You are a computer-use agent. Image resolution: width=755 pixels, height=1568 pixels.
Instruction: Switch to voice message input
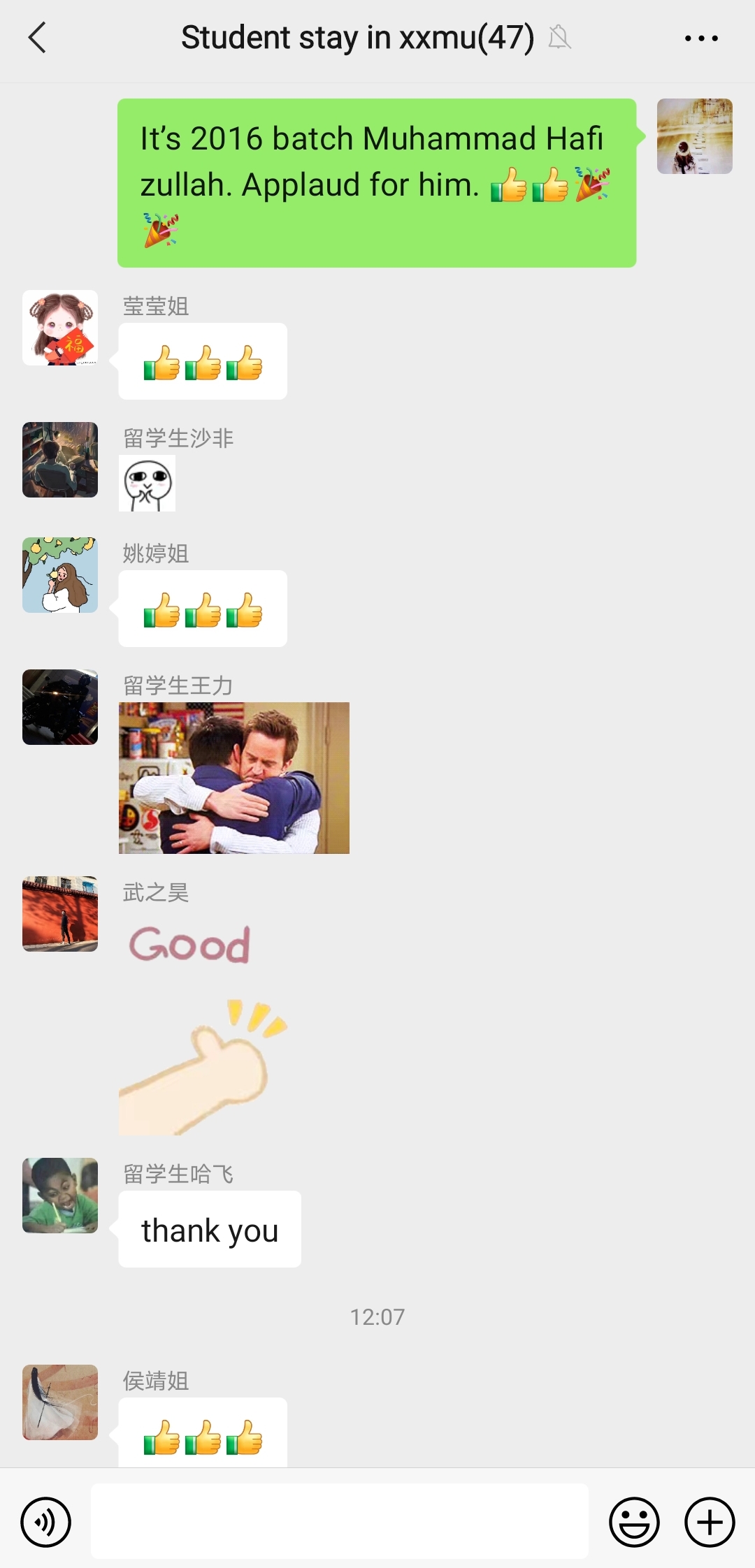pos(46,1521)
